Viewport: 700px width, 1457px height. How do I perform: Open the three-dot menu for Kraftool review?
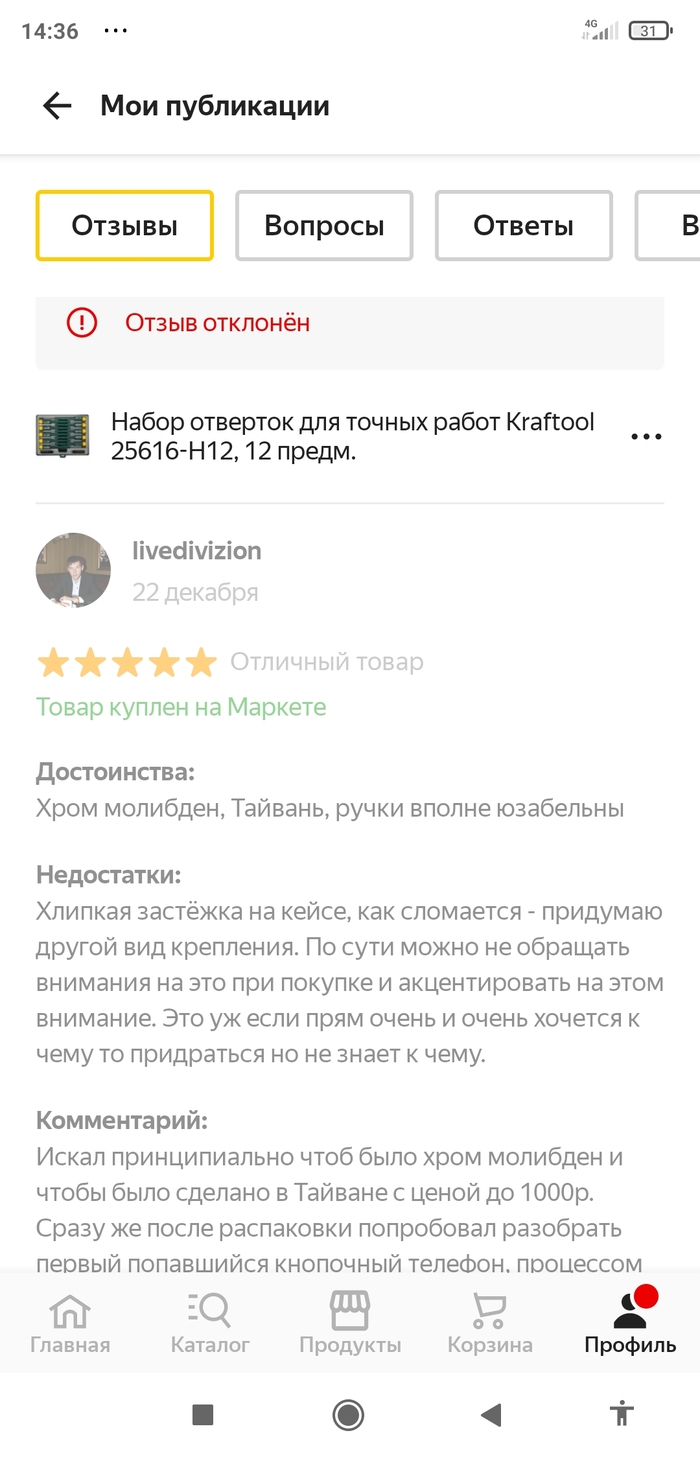tap(646, 437)
